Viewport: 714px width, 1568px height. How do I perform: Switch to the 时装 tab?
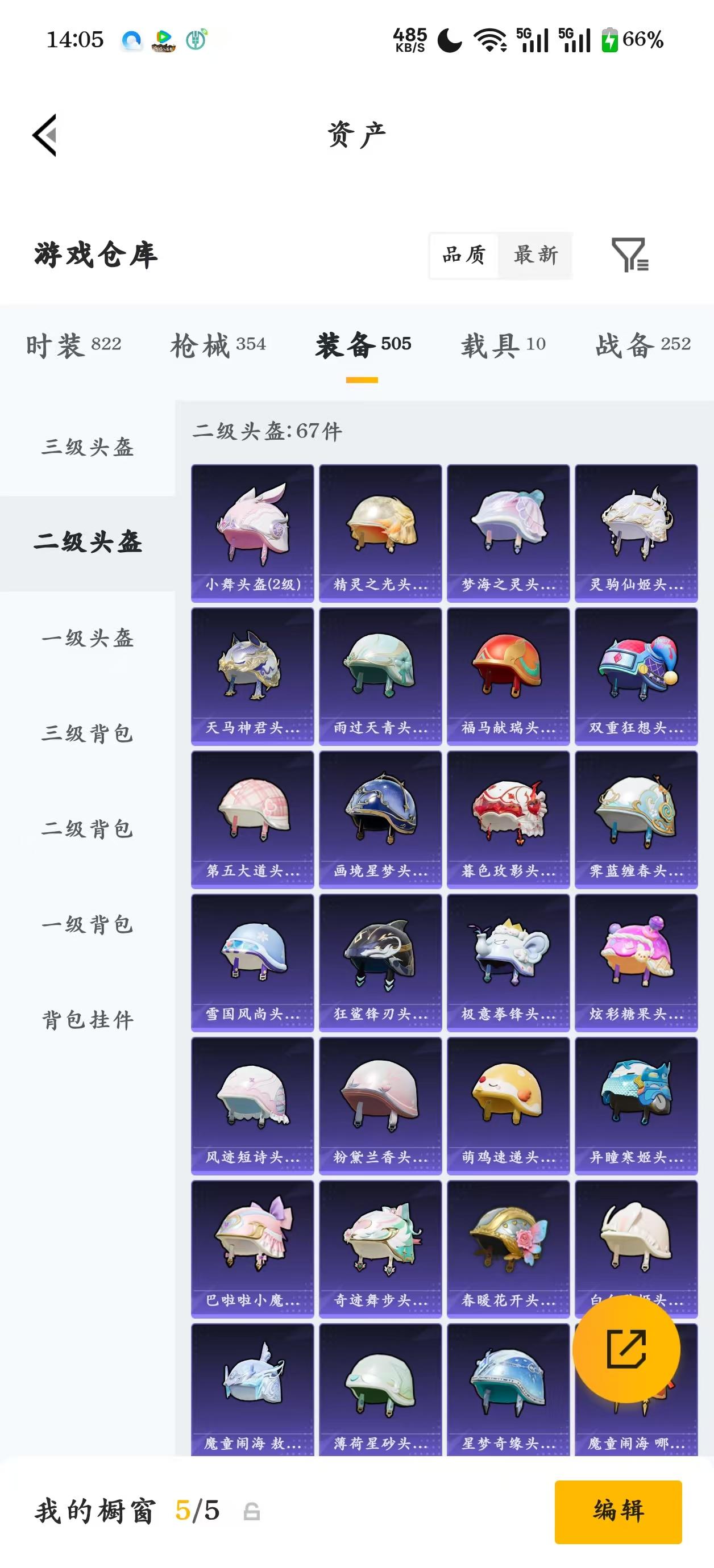(x=73, y=345)
